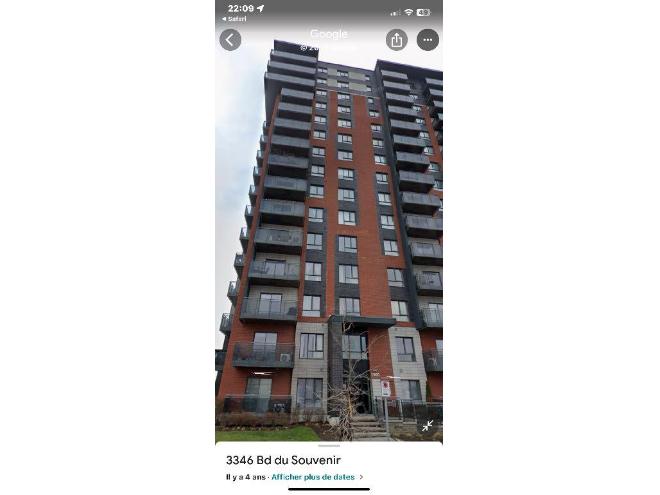Go back from Street View

tap(230, 40)
